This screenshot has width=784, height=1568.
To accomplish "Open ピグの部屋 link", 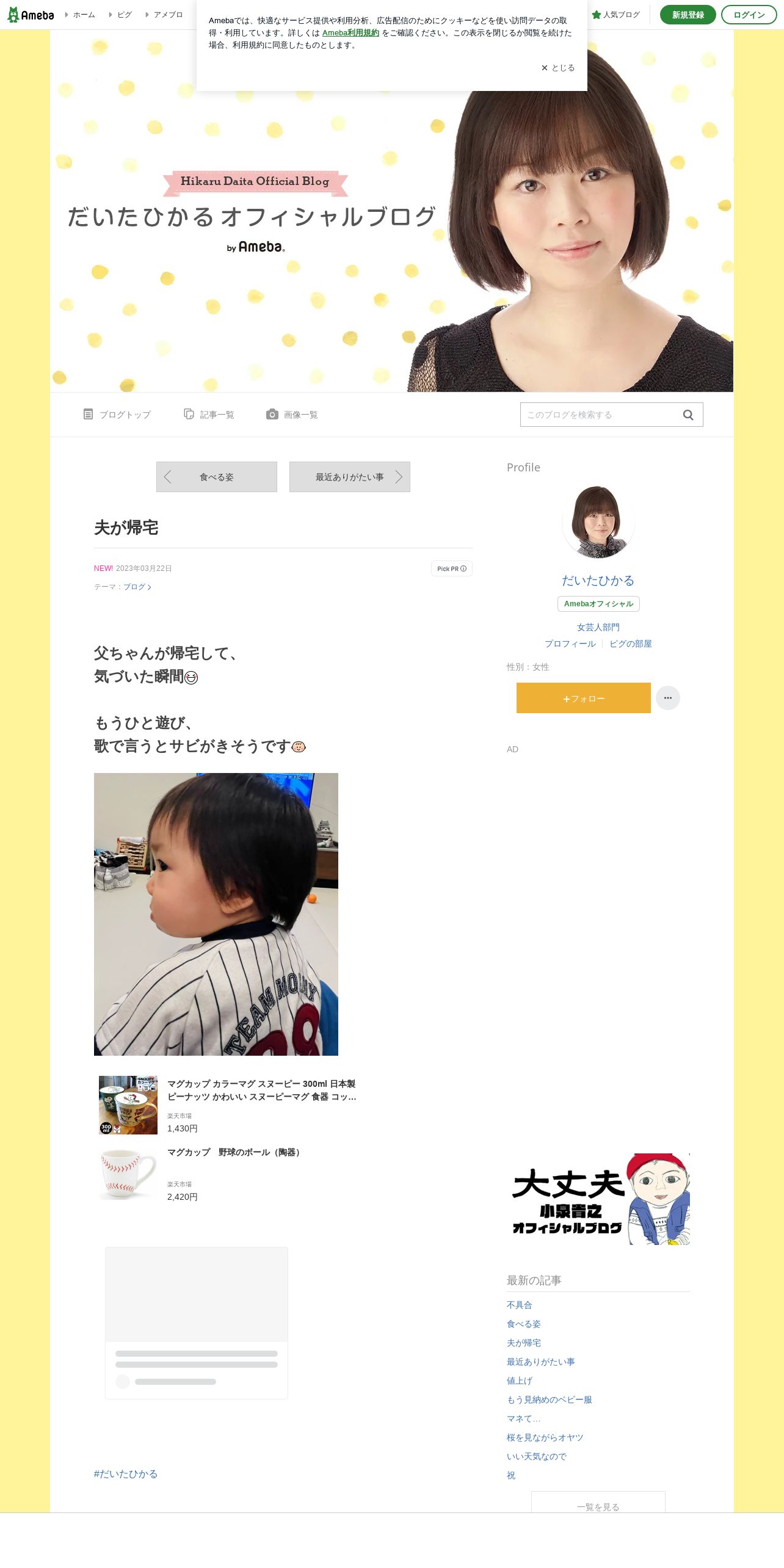I will click(631, 644).
